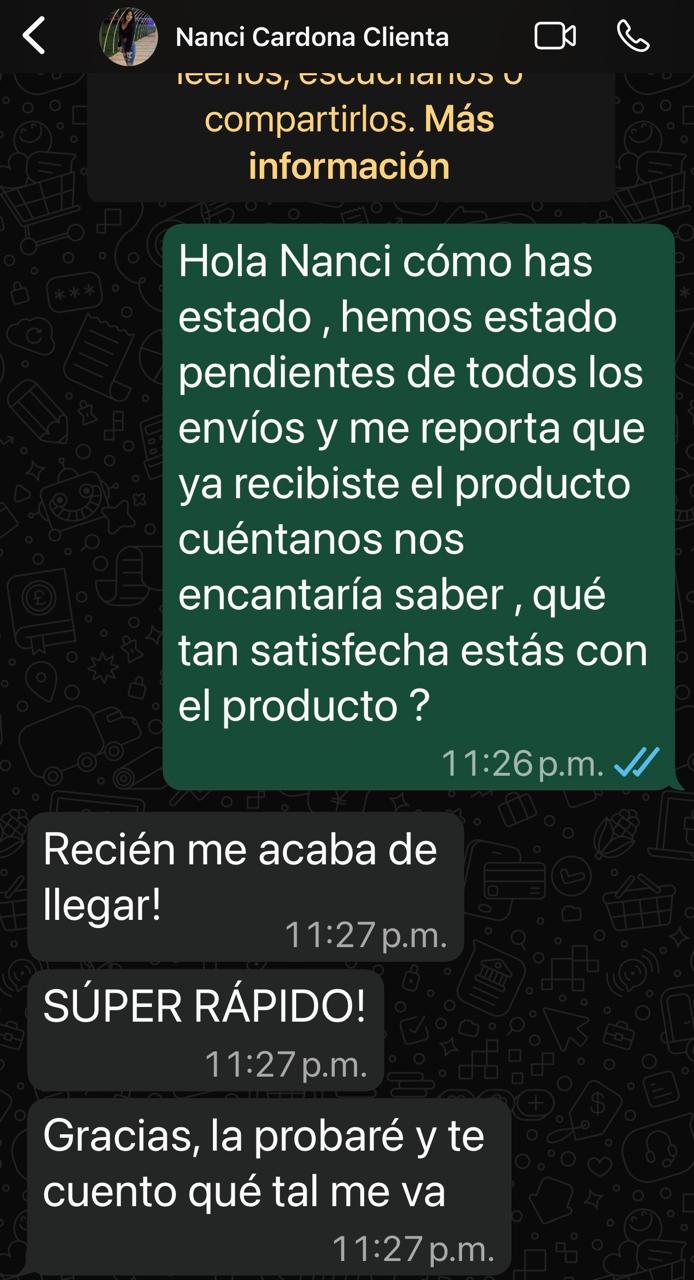694x1280 pixels.
Task: Start a video call with Nanci
Action: (555, 37)
